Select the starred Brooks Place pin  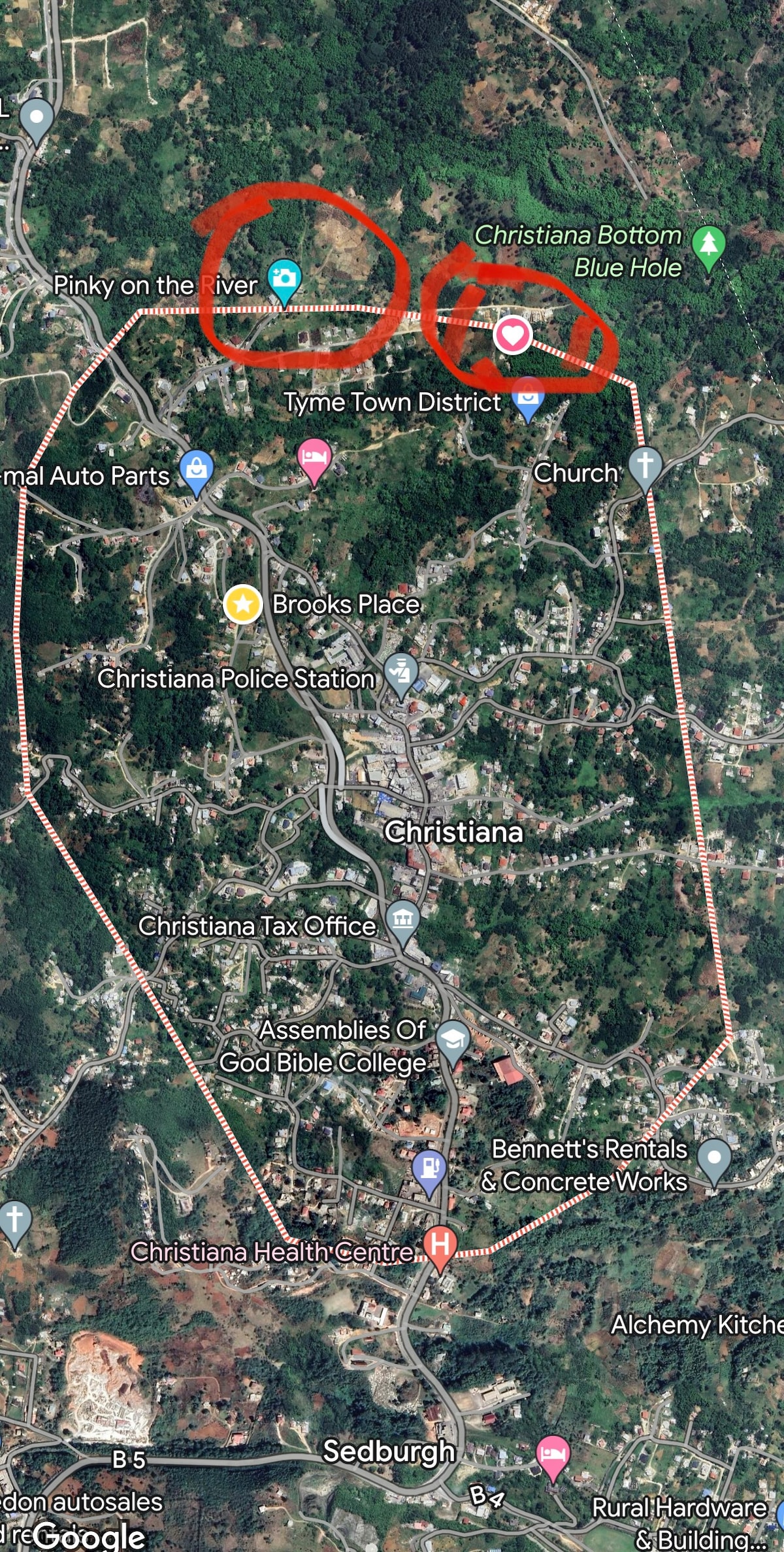[x=243, y=604]
